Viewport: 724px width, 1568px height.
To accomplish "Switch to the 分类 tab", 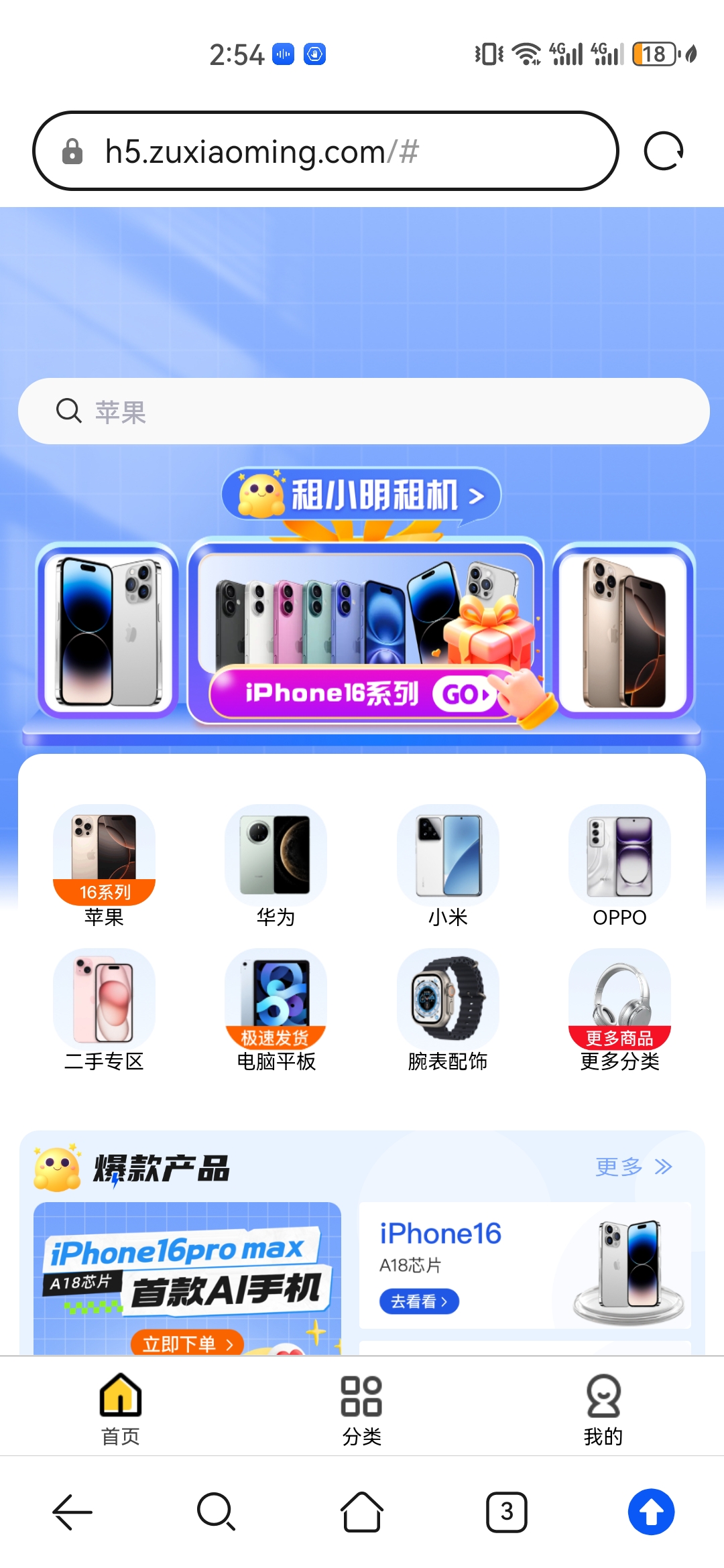I will point(361,1409).
